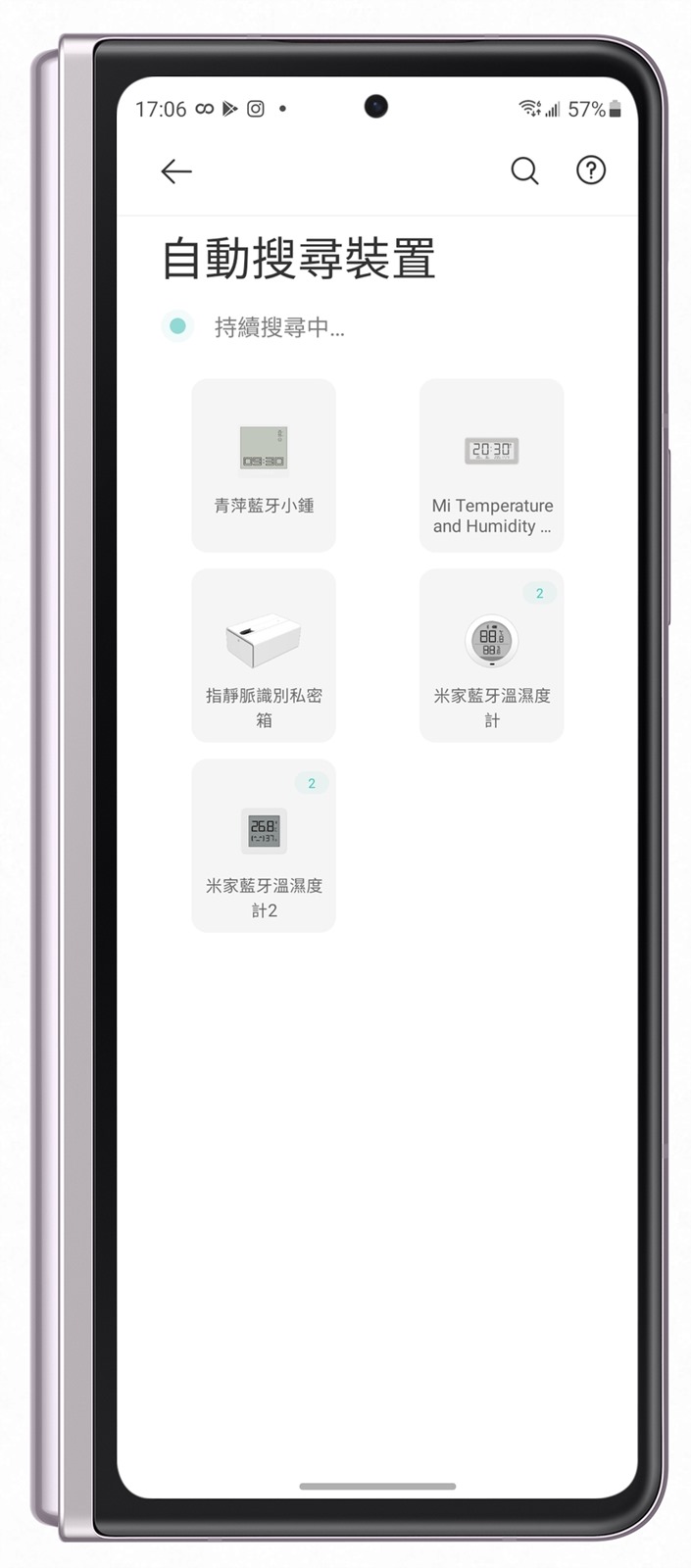
Task: Select the 青萍藍牙小鍾 device card
Action: click(264, 465)
